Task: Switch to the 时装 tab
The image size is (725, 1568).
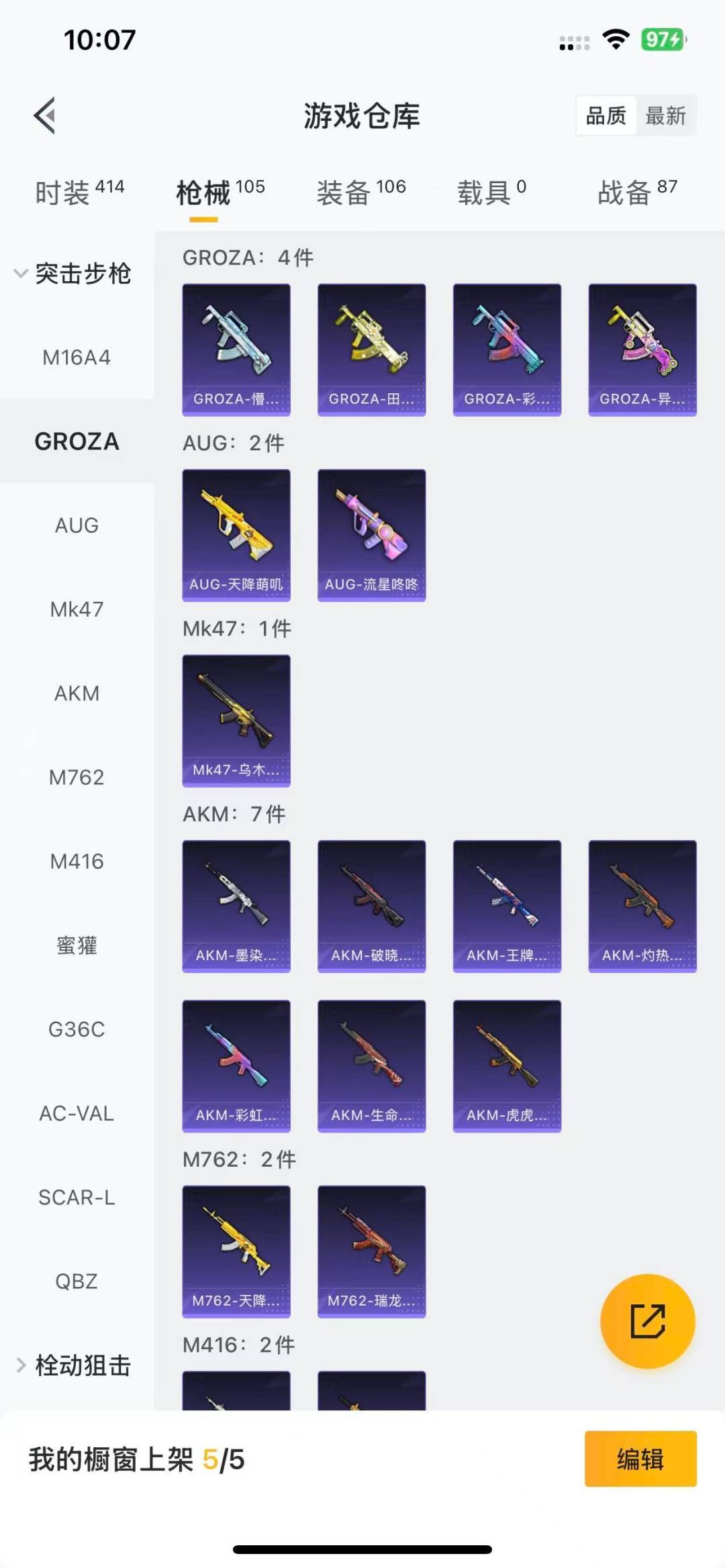Action: pyautogui.click(x=79, y=193)
